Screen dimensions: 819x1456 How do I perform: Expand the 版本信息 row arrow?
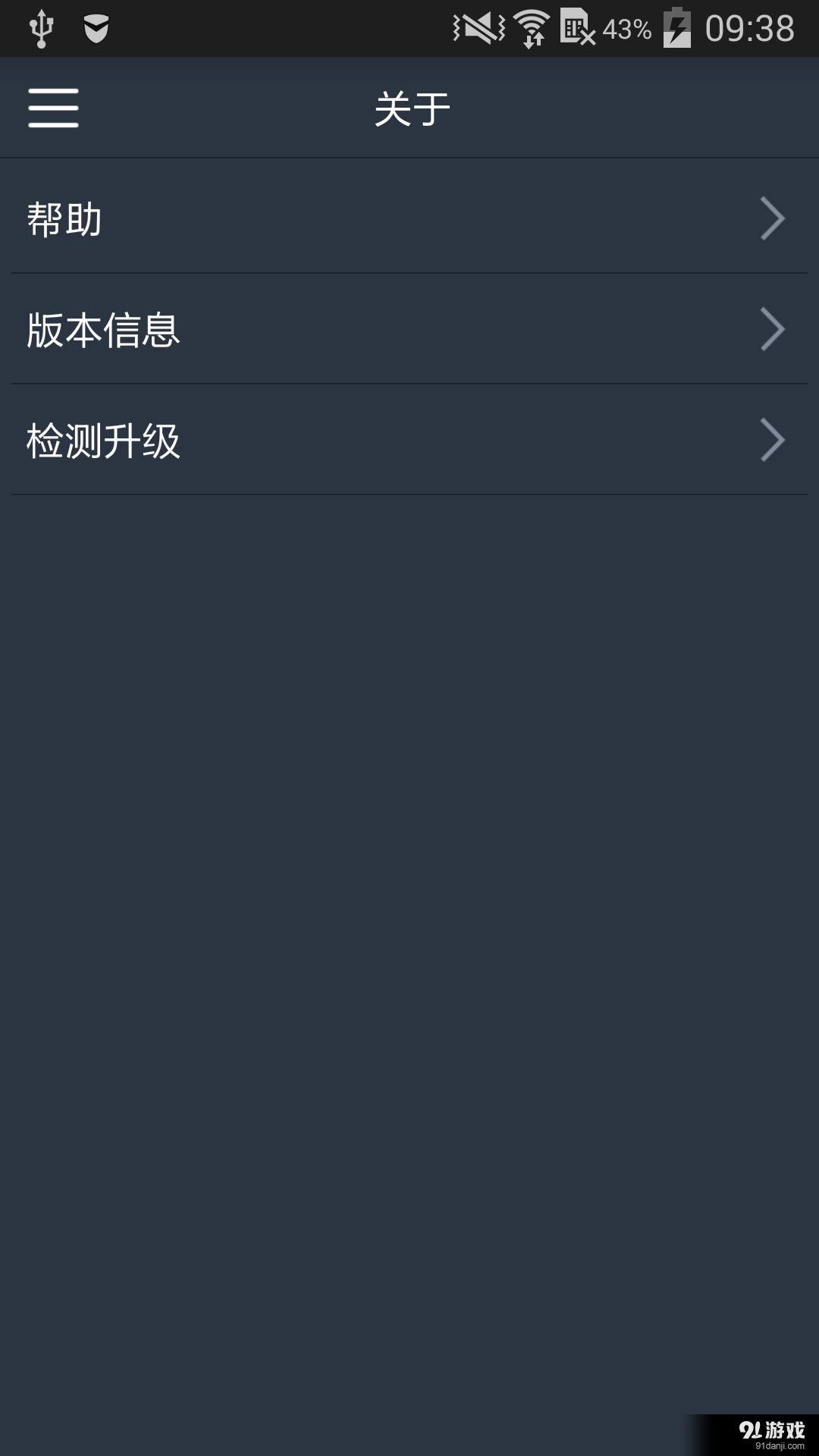click(x=772, y=328)
